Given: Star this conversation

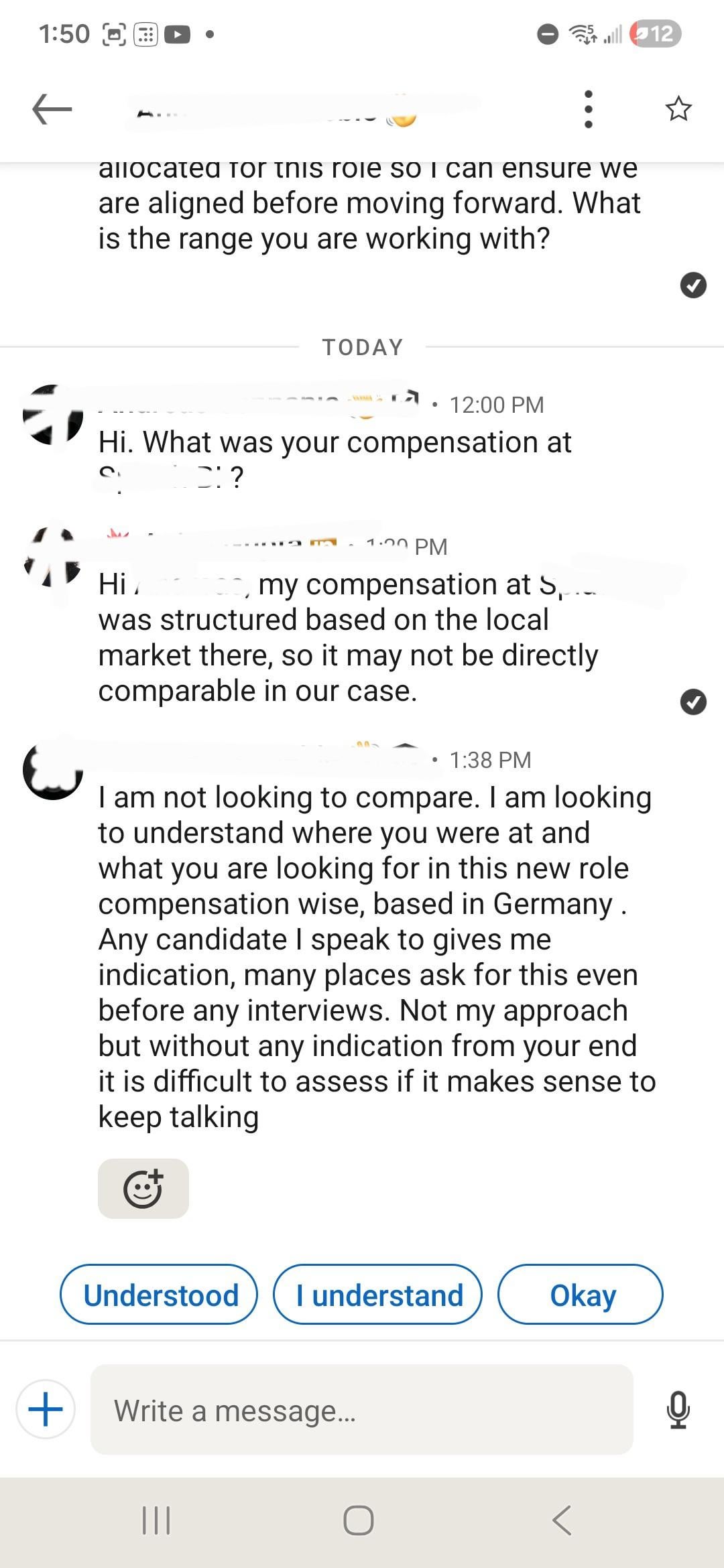Looking at the screenshot, I should click(x=678, y=109).
